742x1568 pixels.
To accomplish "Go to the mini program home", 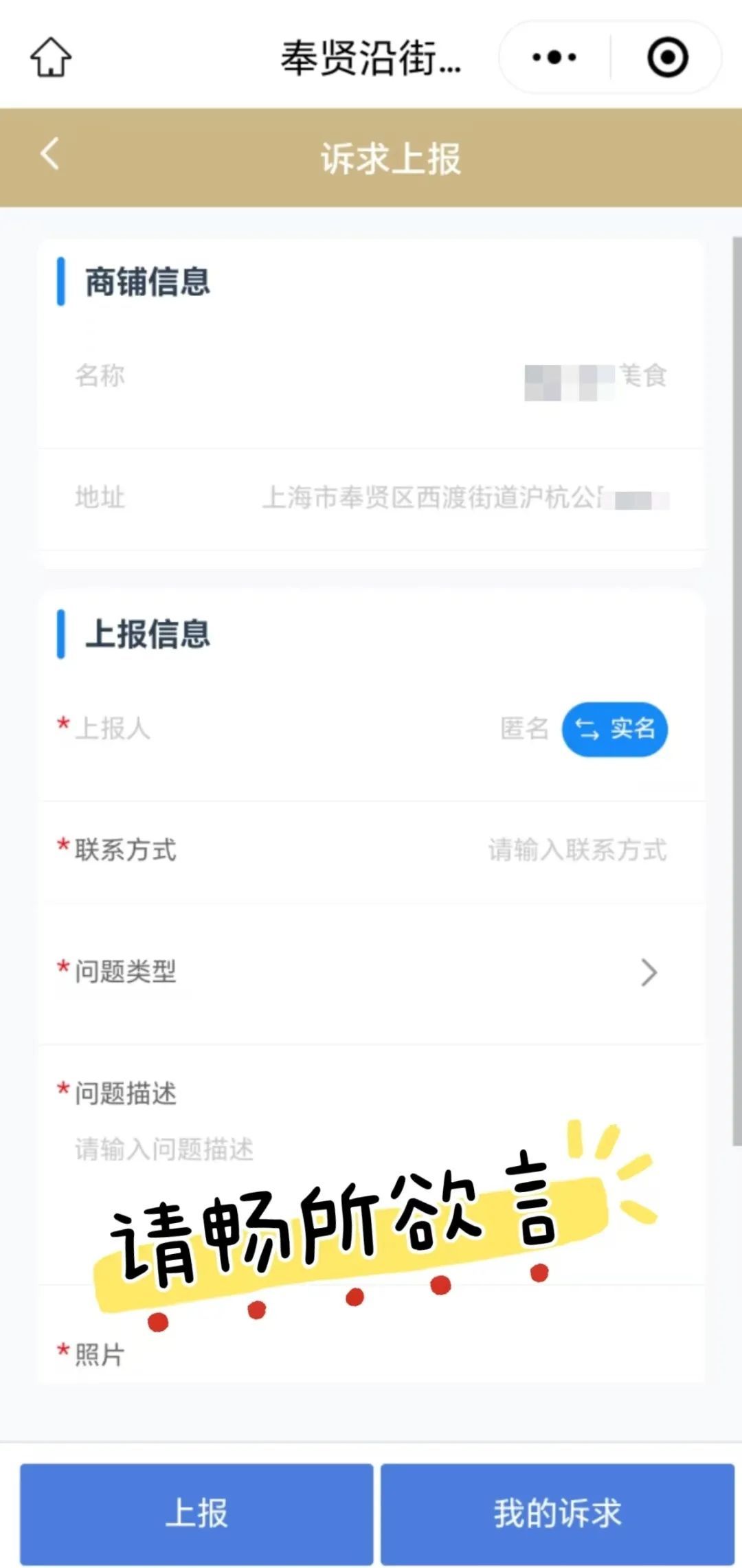I will [x=50, y=57].
